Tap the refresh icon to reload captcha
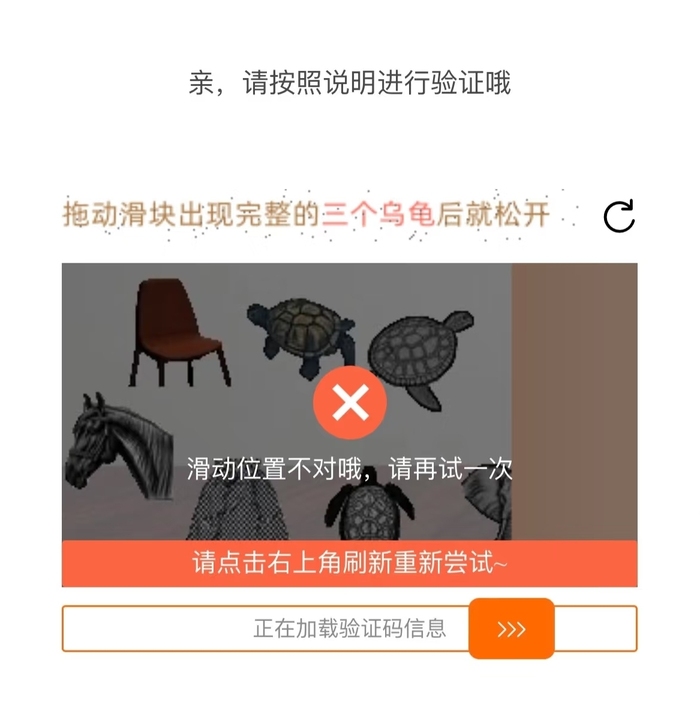 pyautogui.click(x=619, y=216)
